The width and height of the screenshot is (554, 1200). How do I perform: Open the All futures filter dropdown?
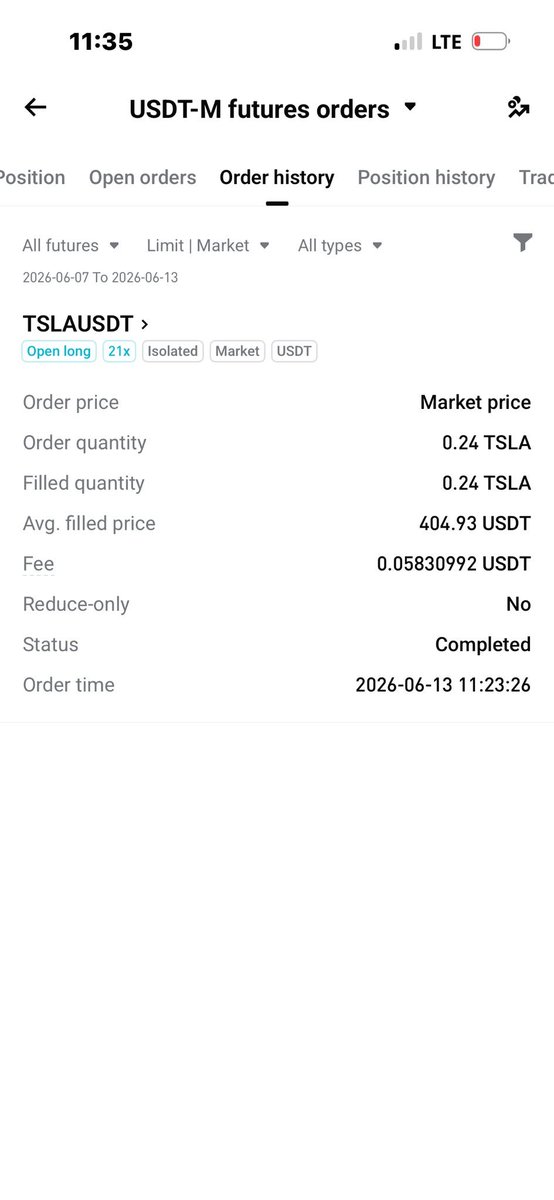click(71, 245)
